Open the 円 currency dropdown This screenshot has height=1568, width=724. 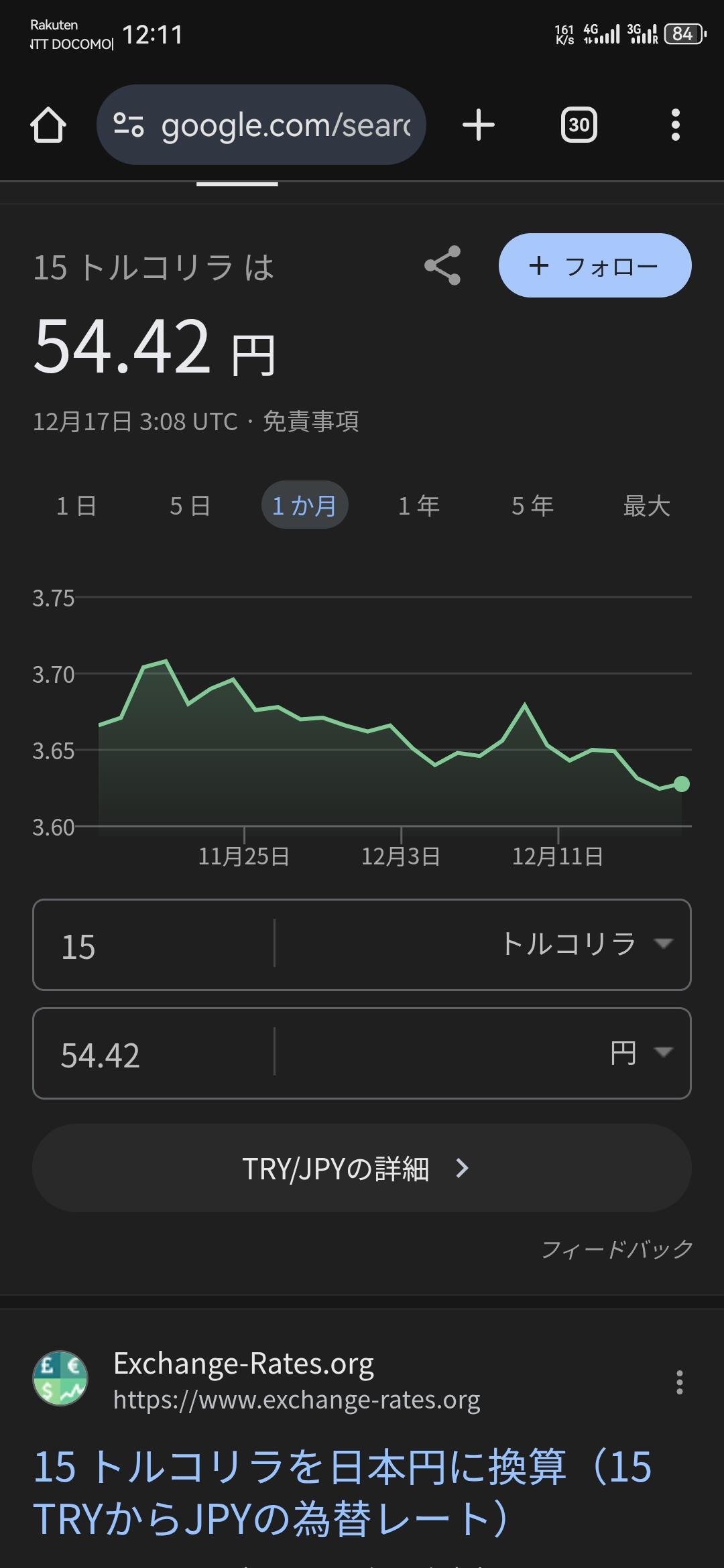coord(640,1053)
